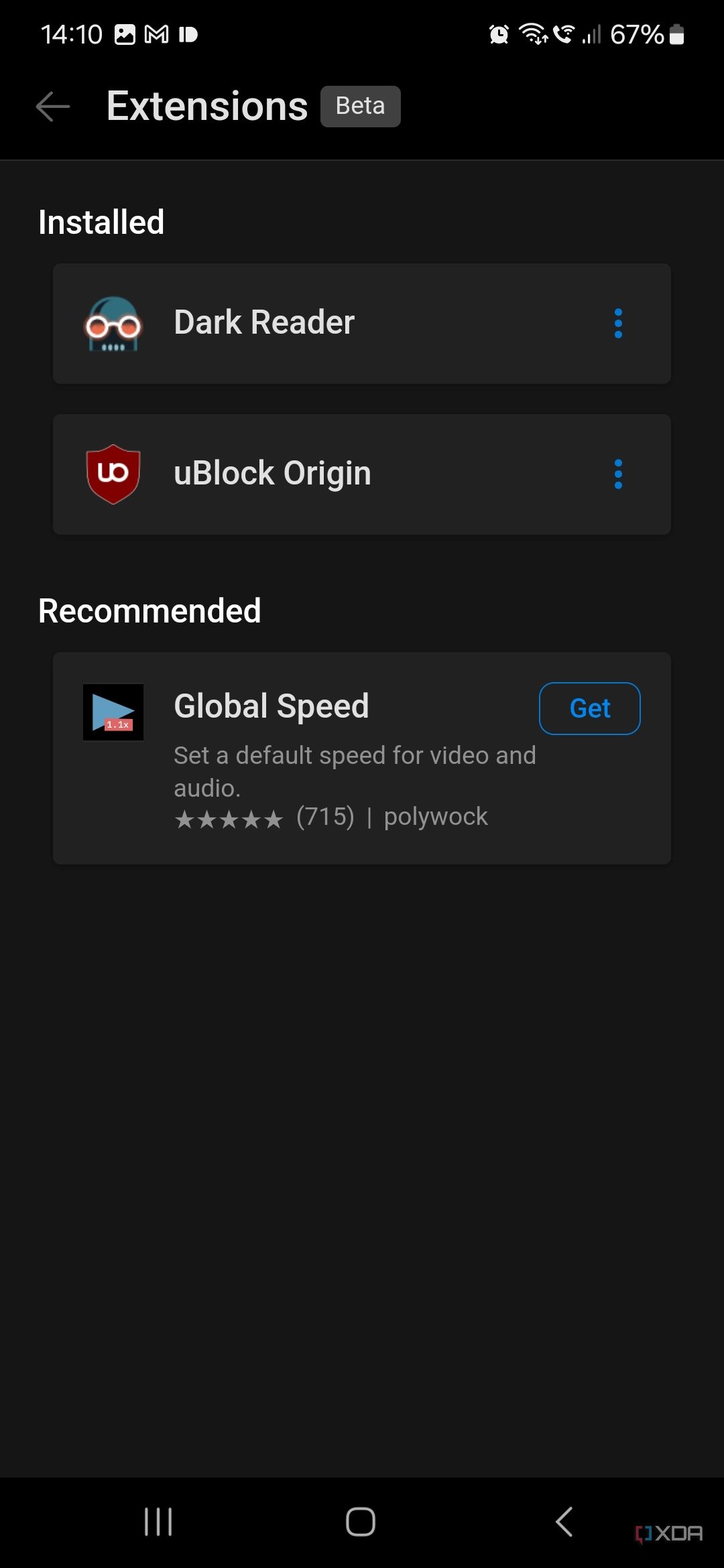The image size is (724, 1568).
Task: Open the Dark Reader extension card
Action: 362,324
